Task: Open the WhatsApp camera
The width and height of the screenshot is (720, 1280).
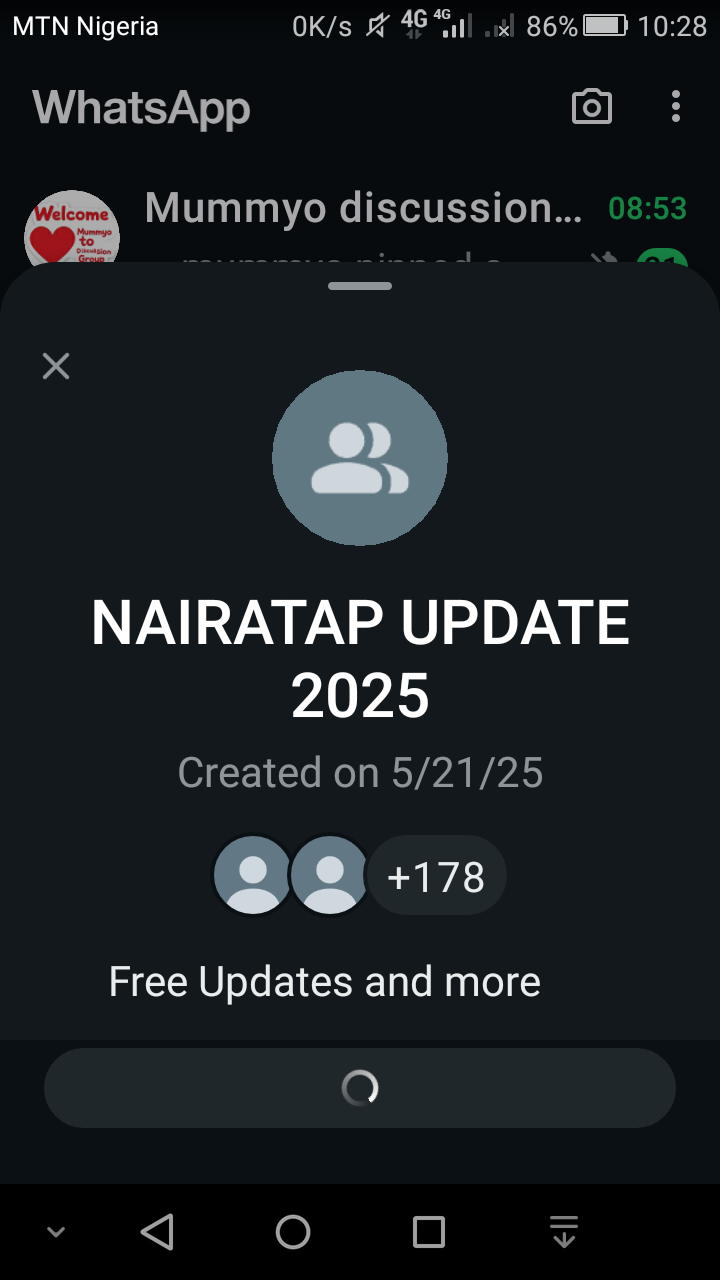Action: (x=591, y=107)
